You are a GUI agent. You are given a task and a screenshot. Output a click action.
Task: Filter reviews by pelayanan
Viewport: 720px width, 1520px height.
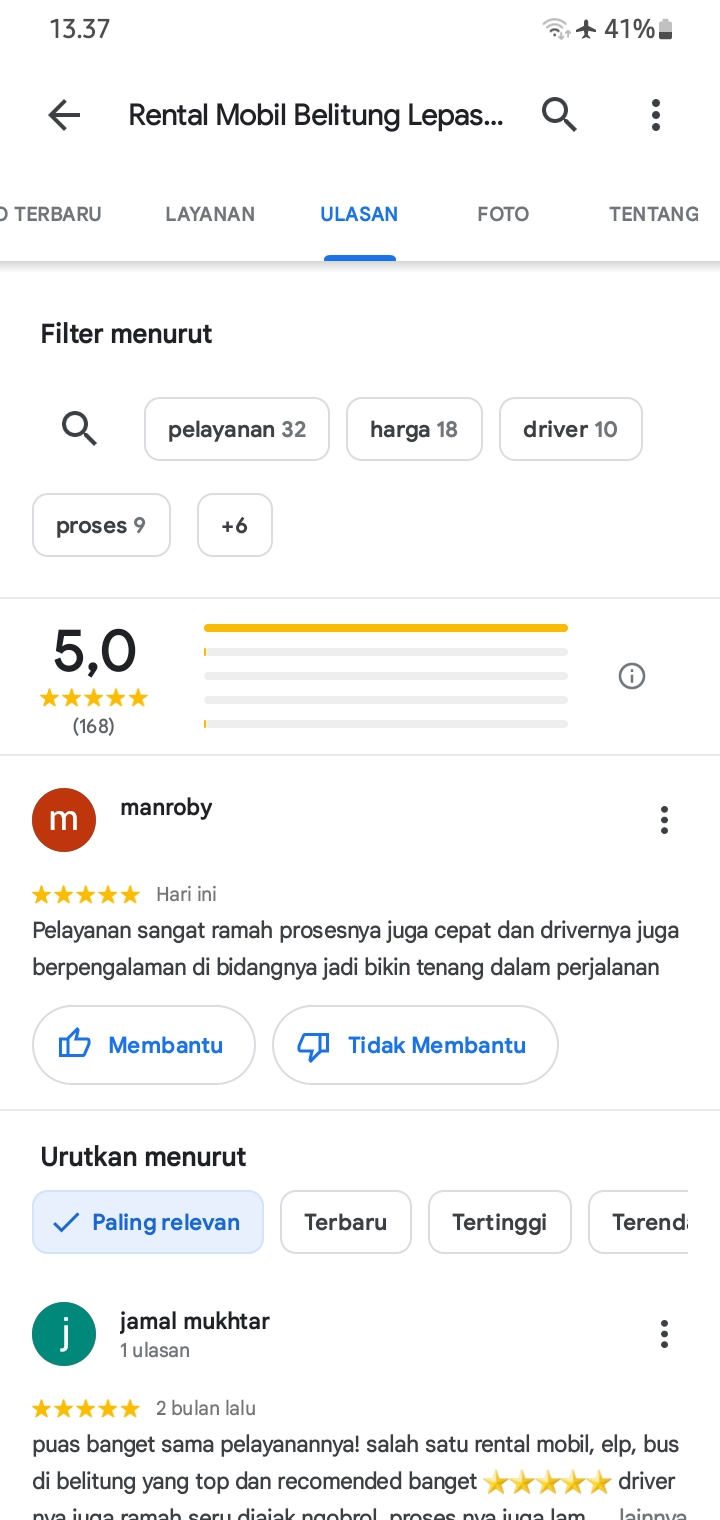[x=237, y=429]
